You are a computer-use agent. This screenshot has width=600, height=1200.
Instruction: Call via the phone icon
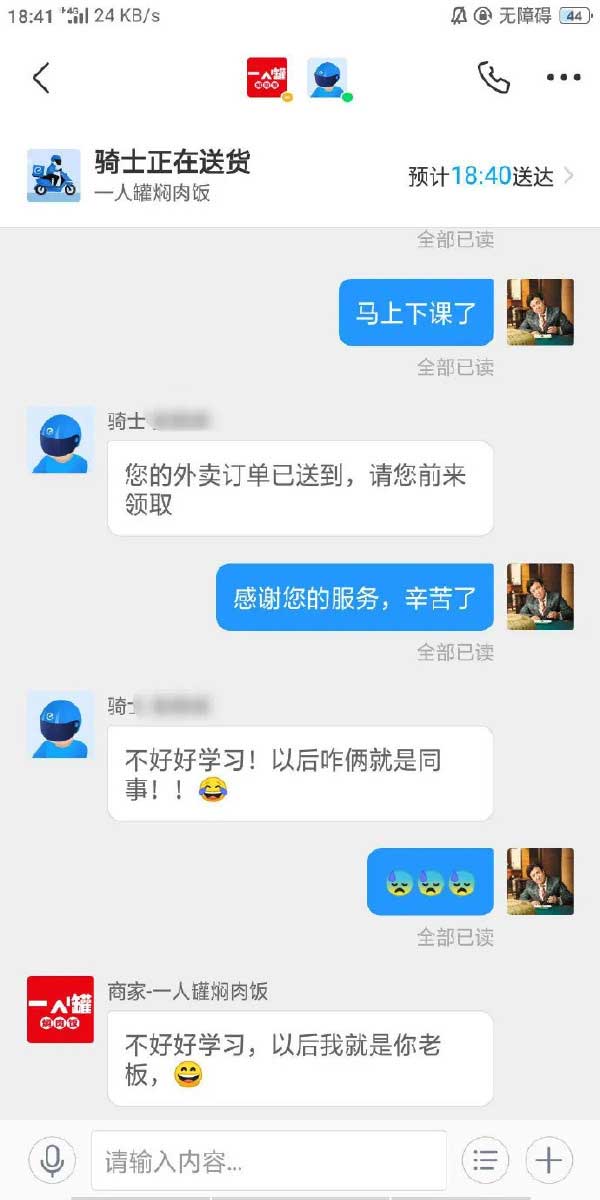click(x=493, y=78)
